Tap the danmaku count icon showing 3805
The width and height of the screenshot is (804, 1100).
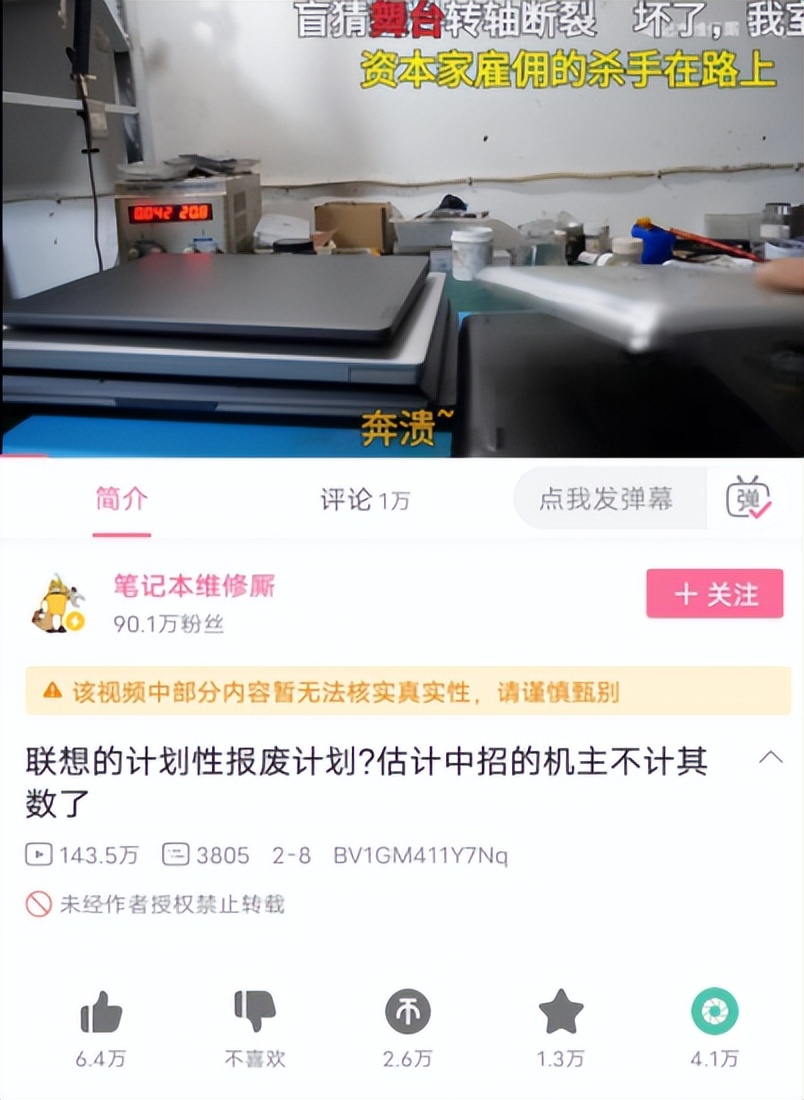[x=177, y=855]
